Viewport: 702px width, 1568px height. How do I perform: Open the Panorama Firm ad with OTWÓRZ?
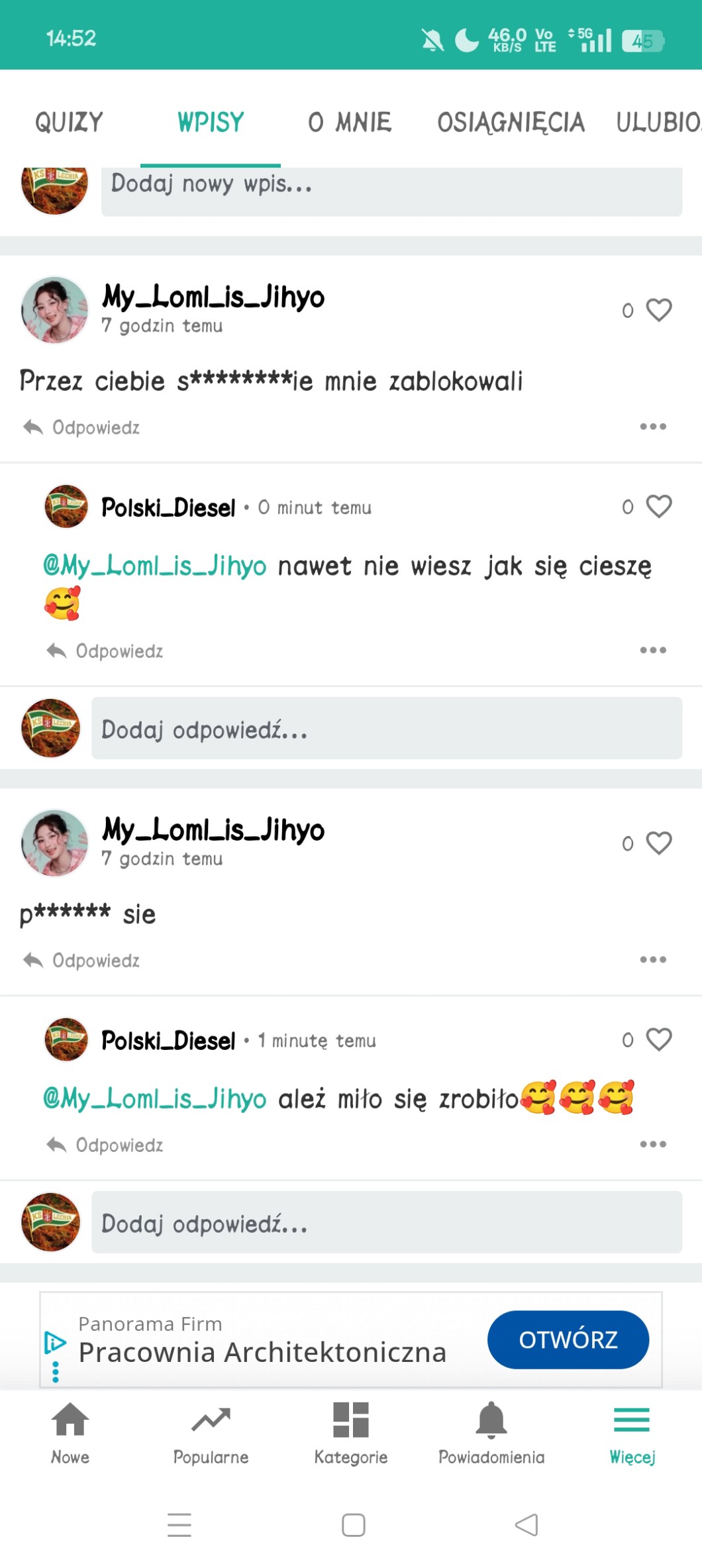[x=568, y=1339]
